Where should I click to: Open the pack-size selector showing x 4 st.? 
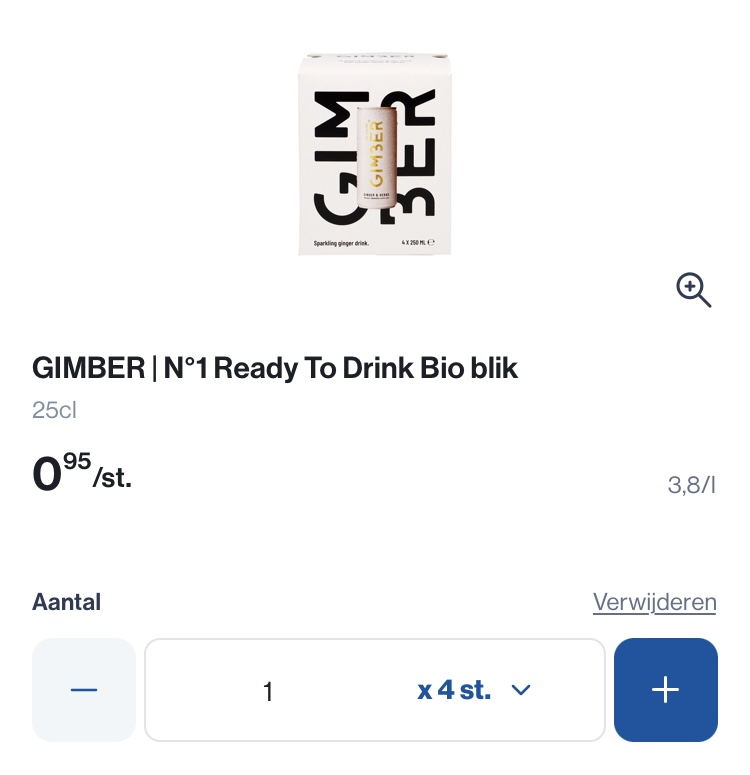pyautogui.click(x=475, y=689)
